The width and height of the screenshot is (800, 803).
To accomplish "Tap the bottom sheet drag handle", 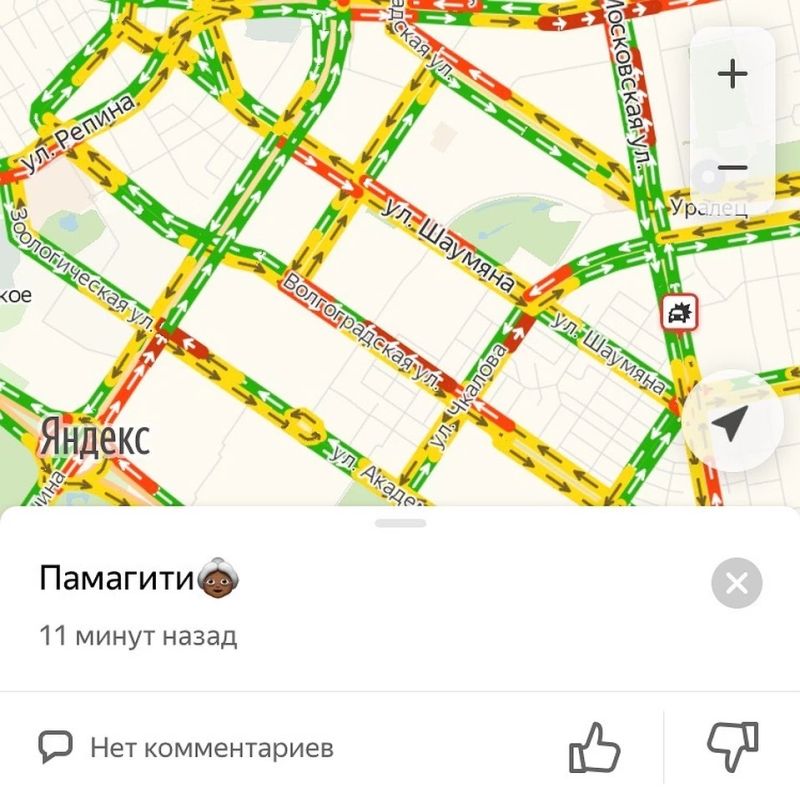I will coord(400,523).
